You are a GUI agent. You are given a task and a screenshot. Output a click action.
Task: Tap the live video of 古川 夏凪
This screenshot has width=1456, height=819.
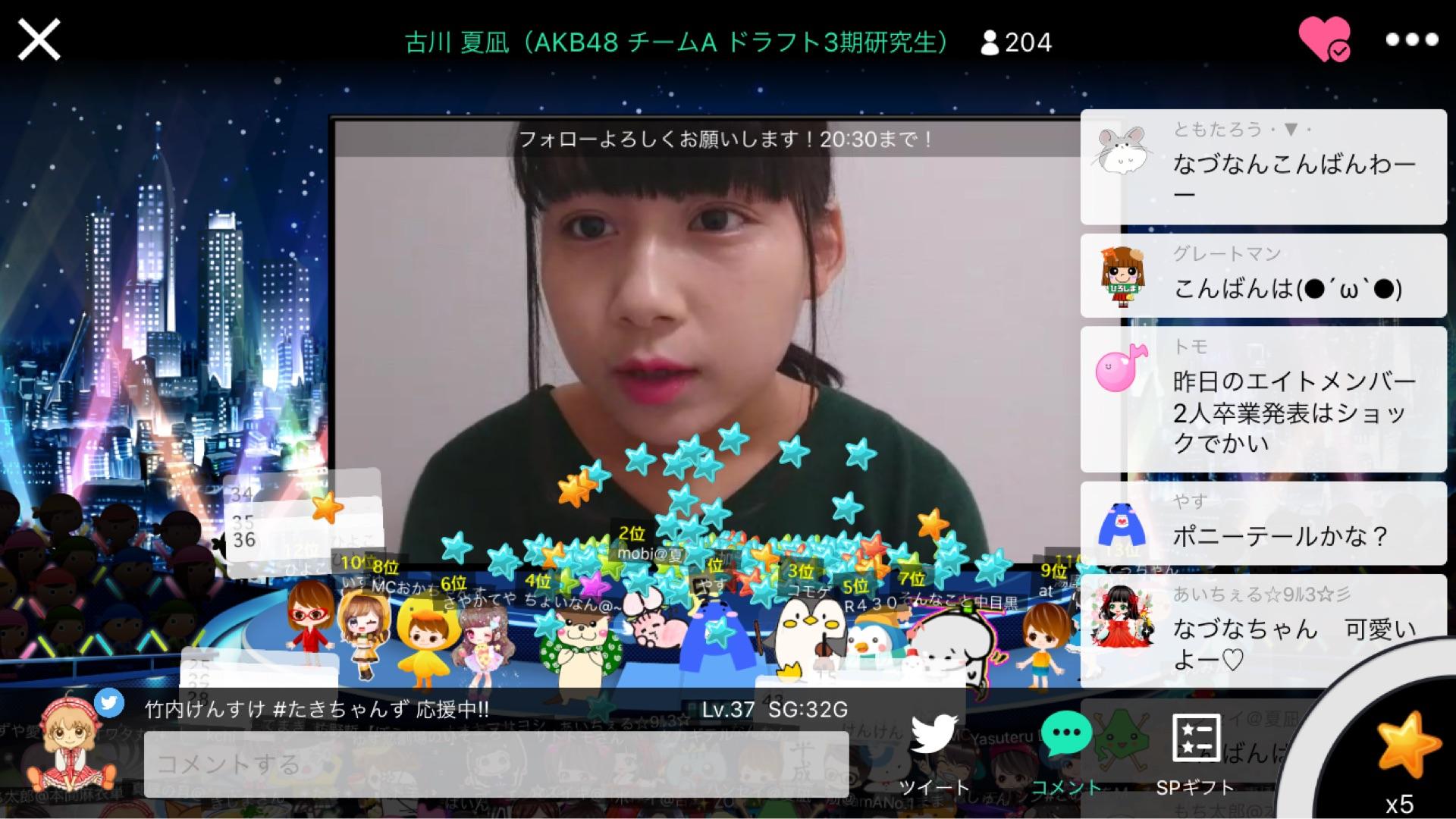pyautogui.click(x=705, y=303)
